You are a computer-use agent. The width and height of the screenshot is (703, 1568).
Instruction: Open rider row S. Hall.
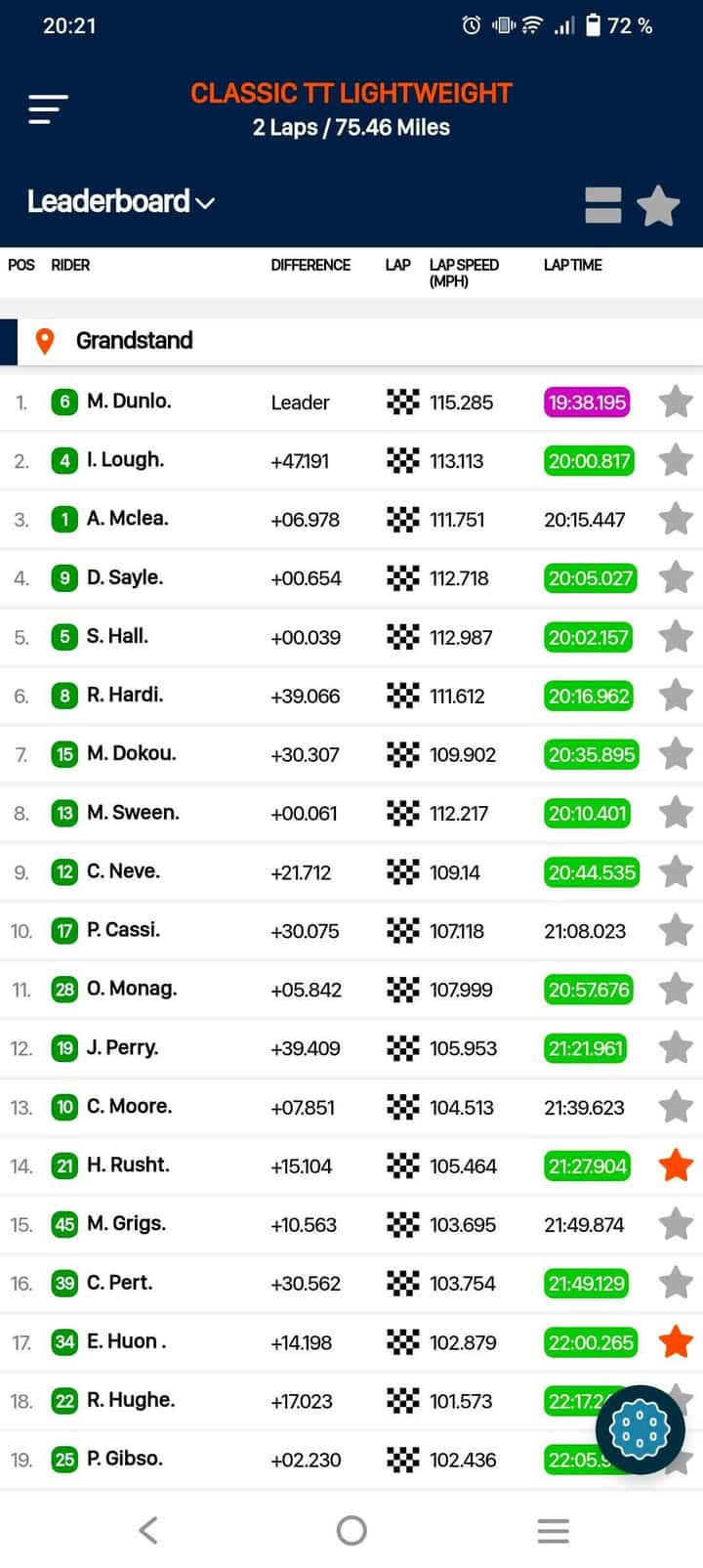point(351,637)
